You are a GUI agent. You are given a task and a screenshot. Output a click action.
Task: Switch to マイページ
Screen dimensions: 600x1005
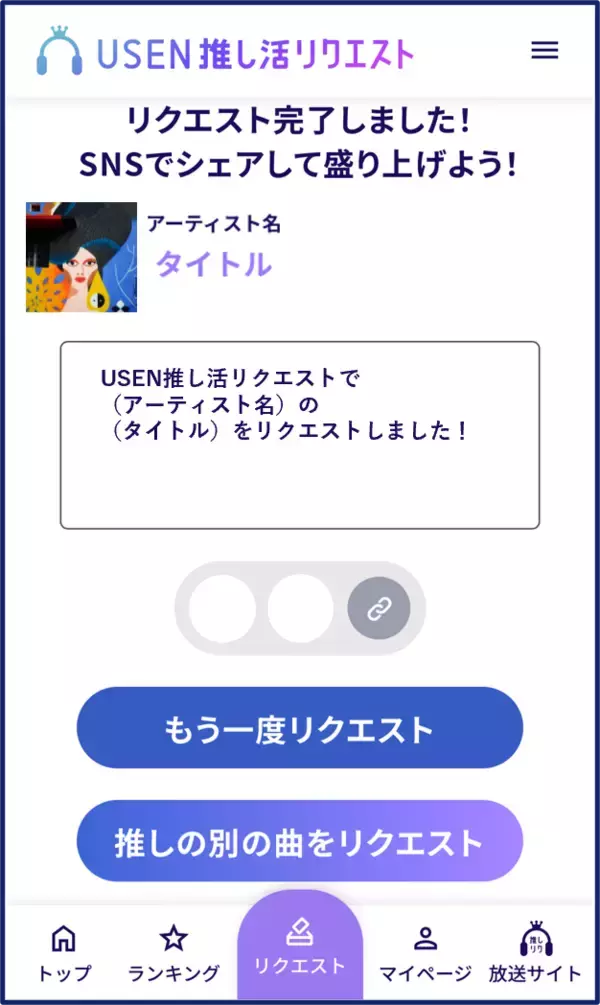(425, 953)
